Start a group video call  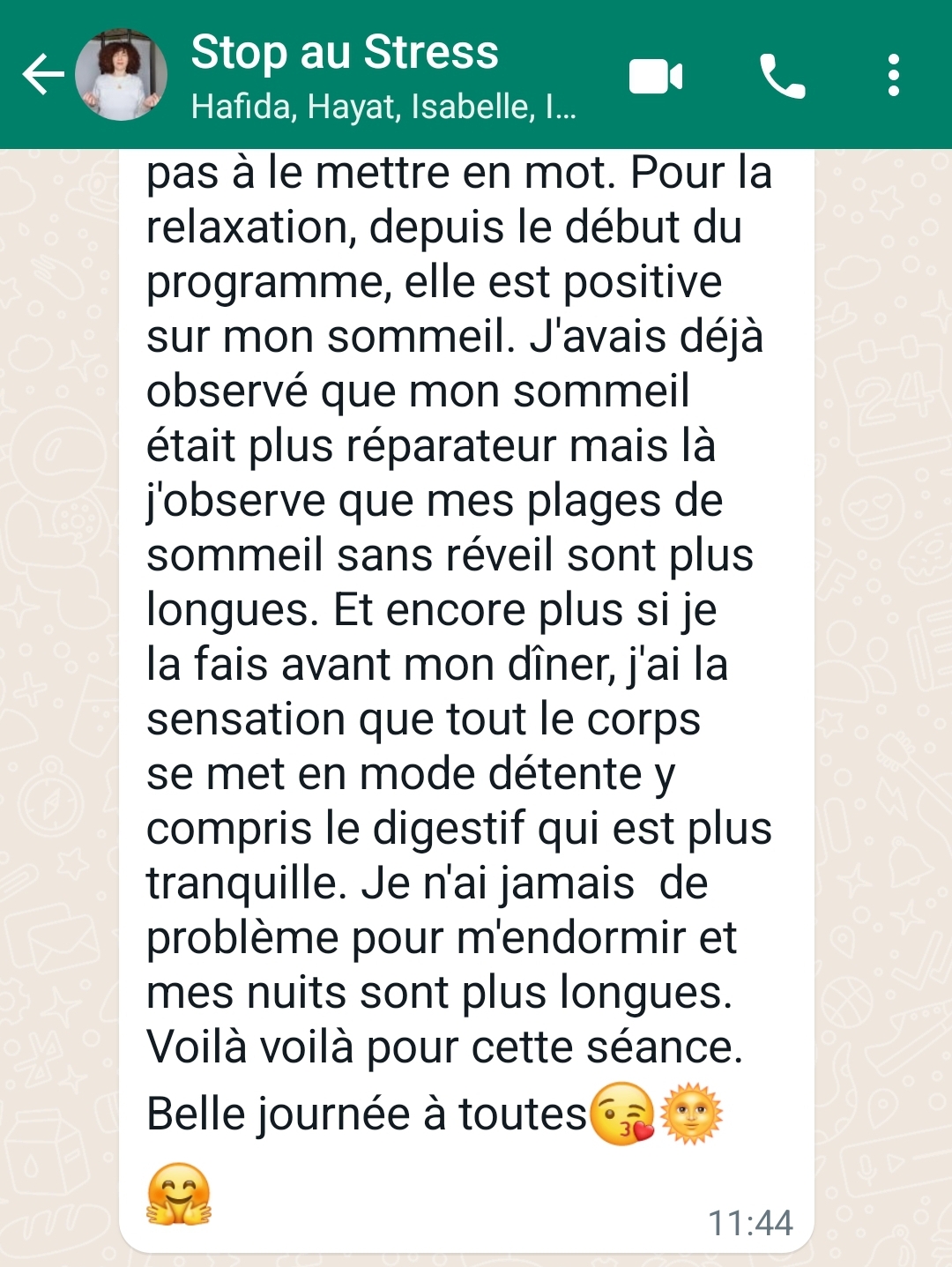(x=656, y=77)
